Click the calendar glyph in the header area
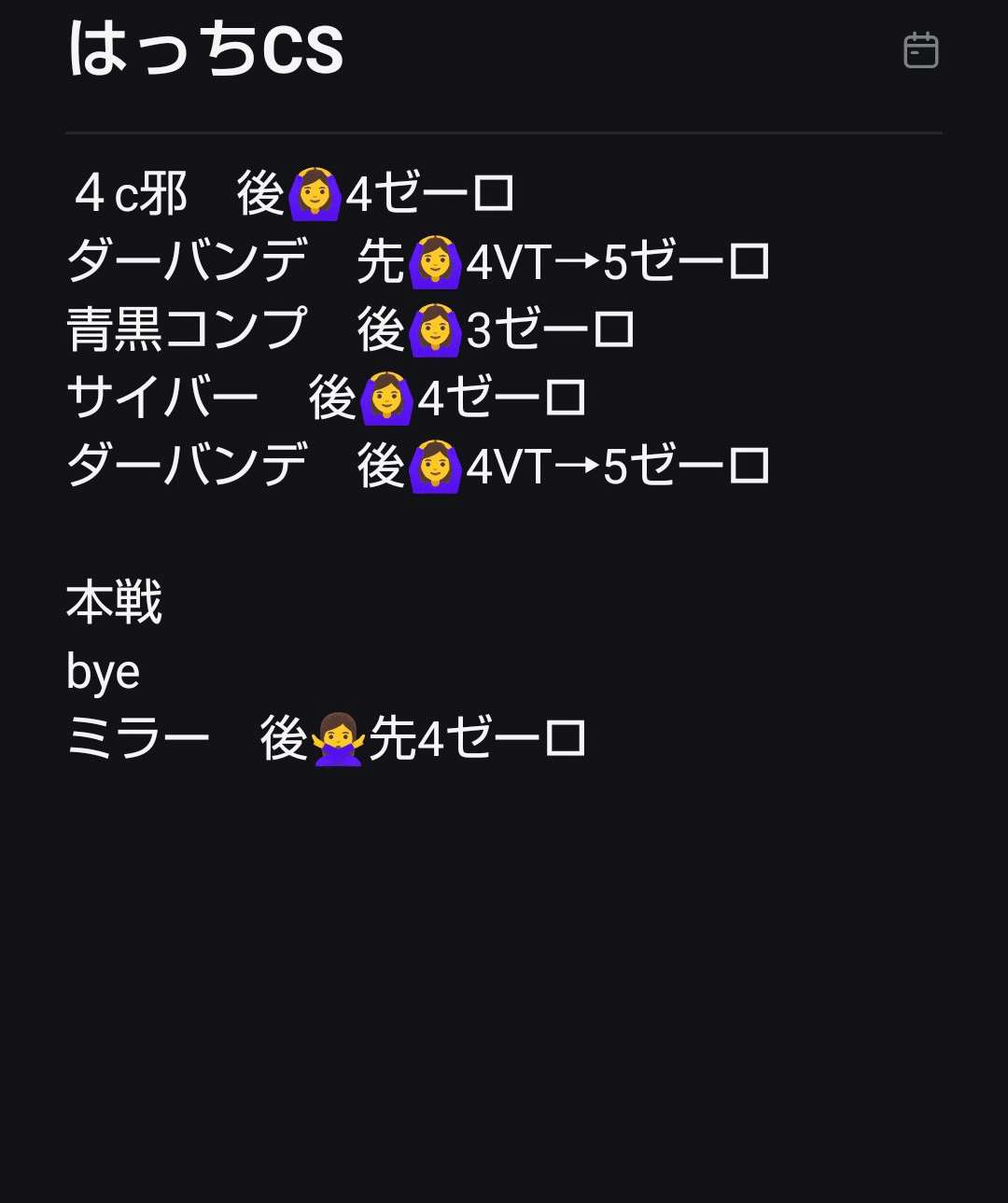Viewport: 1008px width, 1203px height. (920, 50)
